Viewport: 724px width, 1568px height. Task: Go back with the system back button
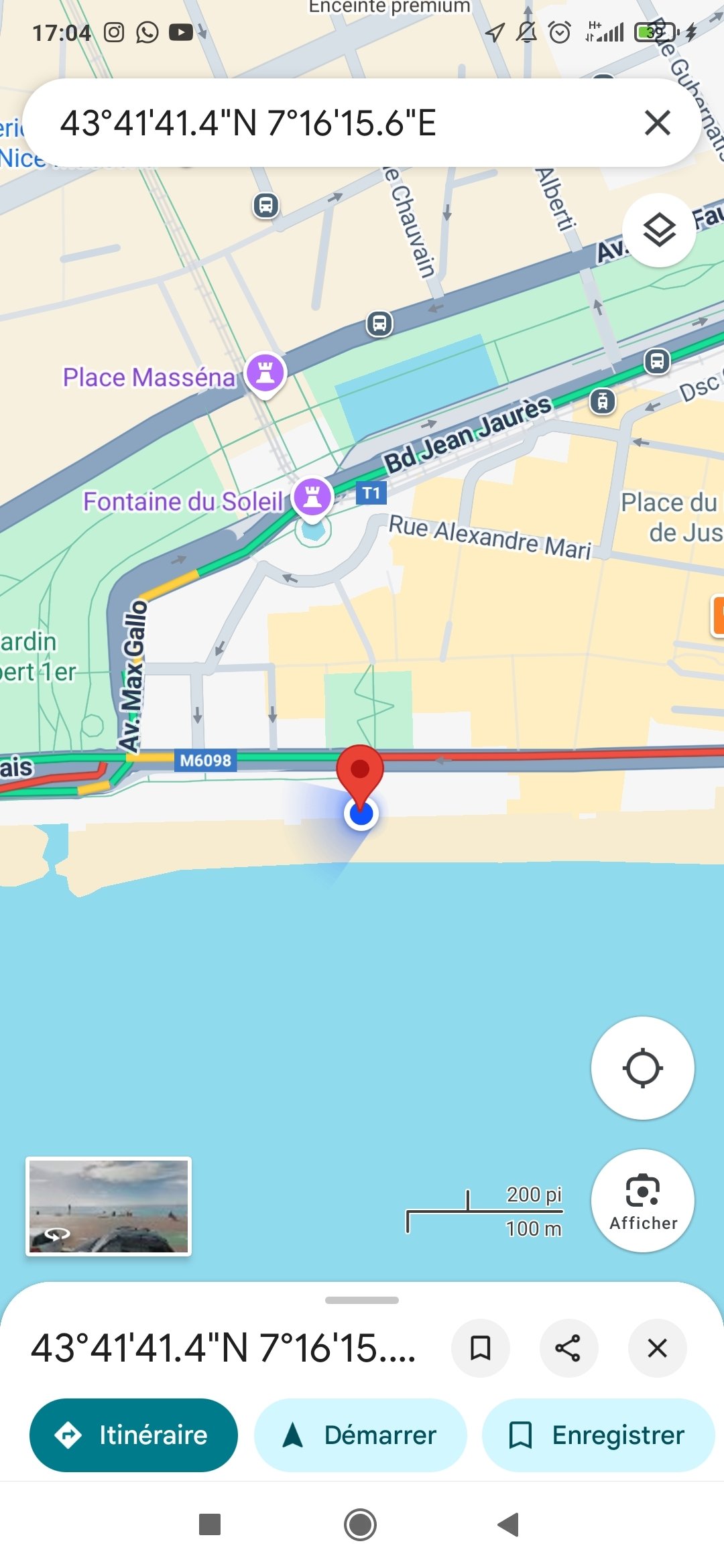[509, 1524]
